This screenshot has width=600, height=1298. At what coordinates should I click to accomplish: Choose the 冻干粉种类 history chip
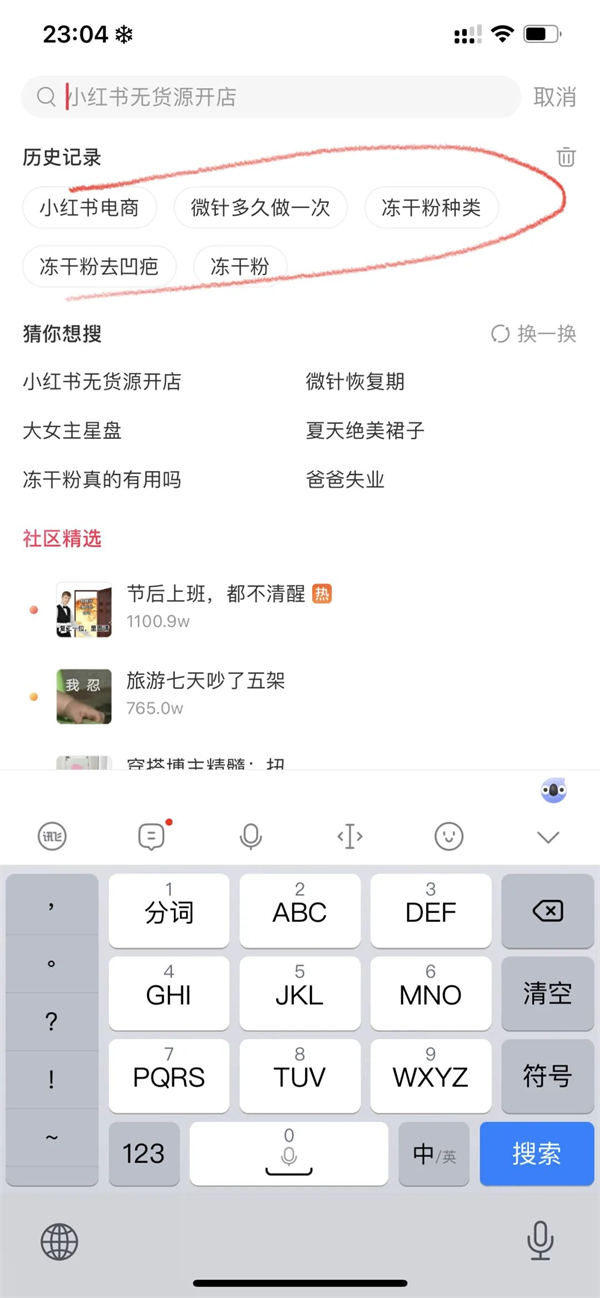click(431, 208)
